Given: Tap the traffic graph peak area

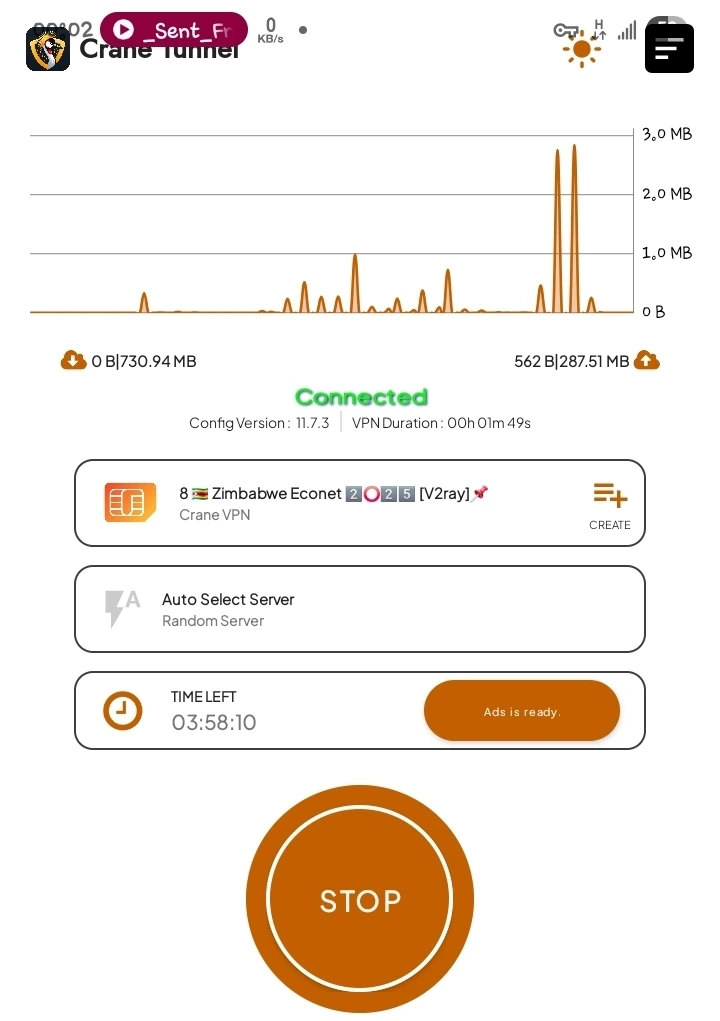Looking at the screenshot, I should tap(565, 200).
